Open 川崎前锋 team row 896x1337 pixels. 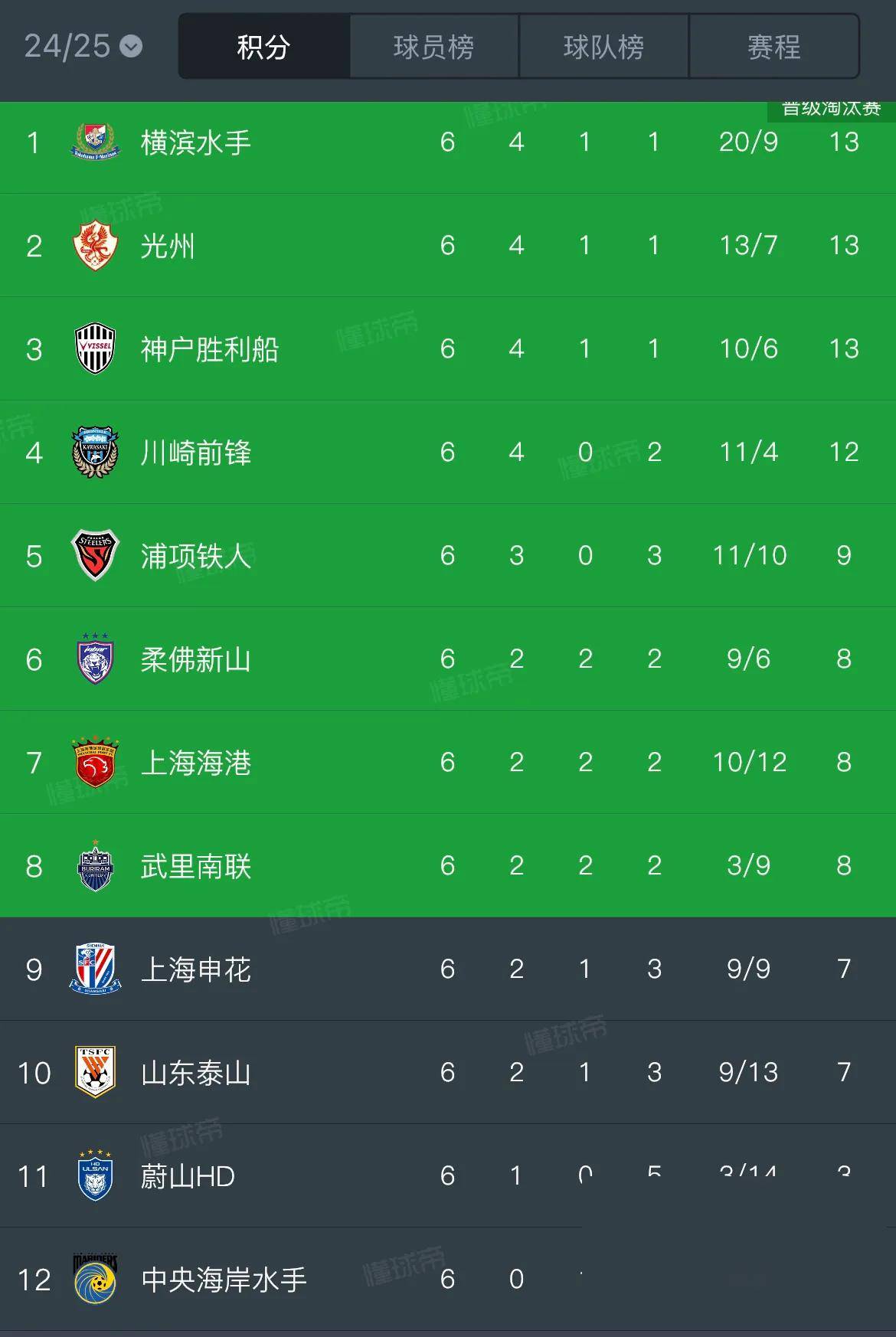click(196, 453)
